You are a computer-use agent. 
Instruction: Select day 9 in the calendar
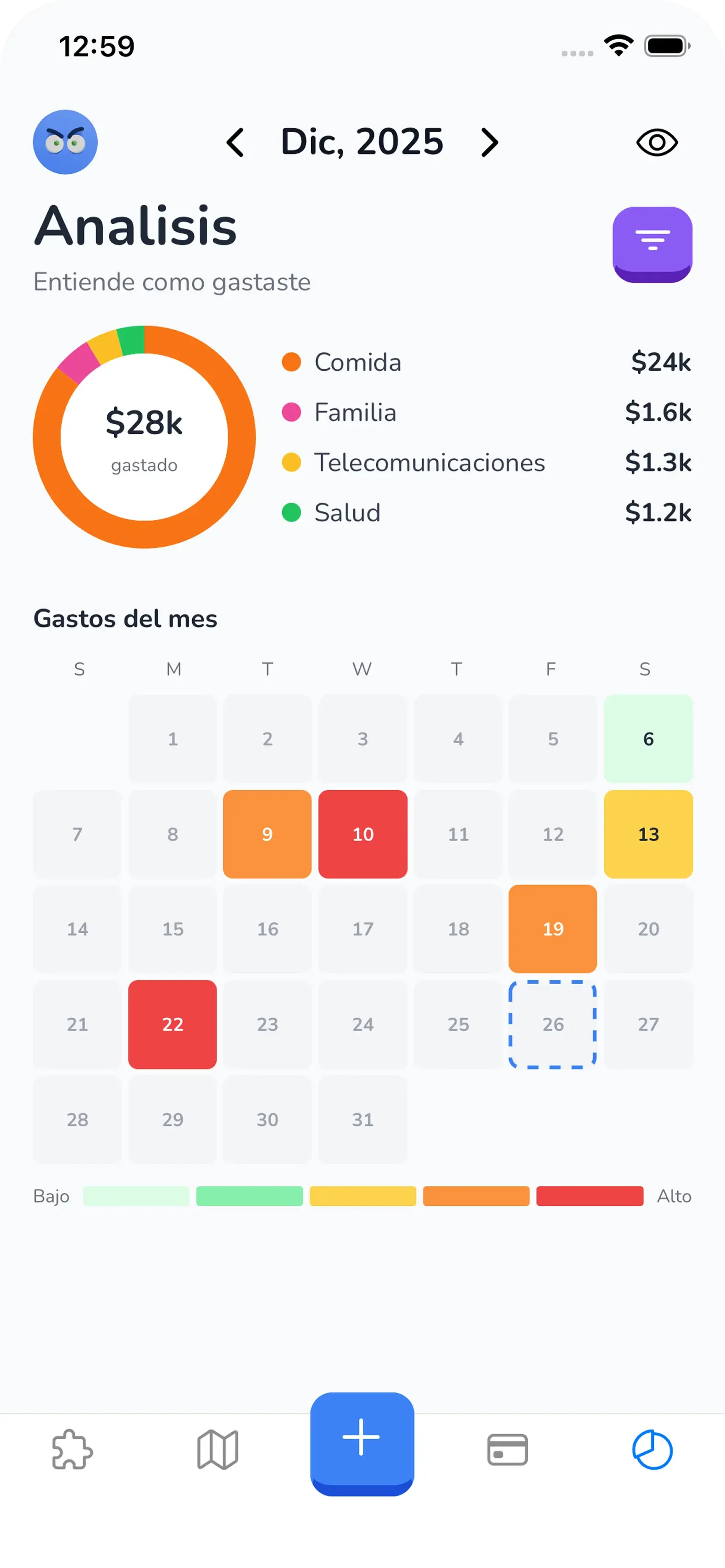267,834
